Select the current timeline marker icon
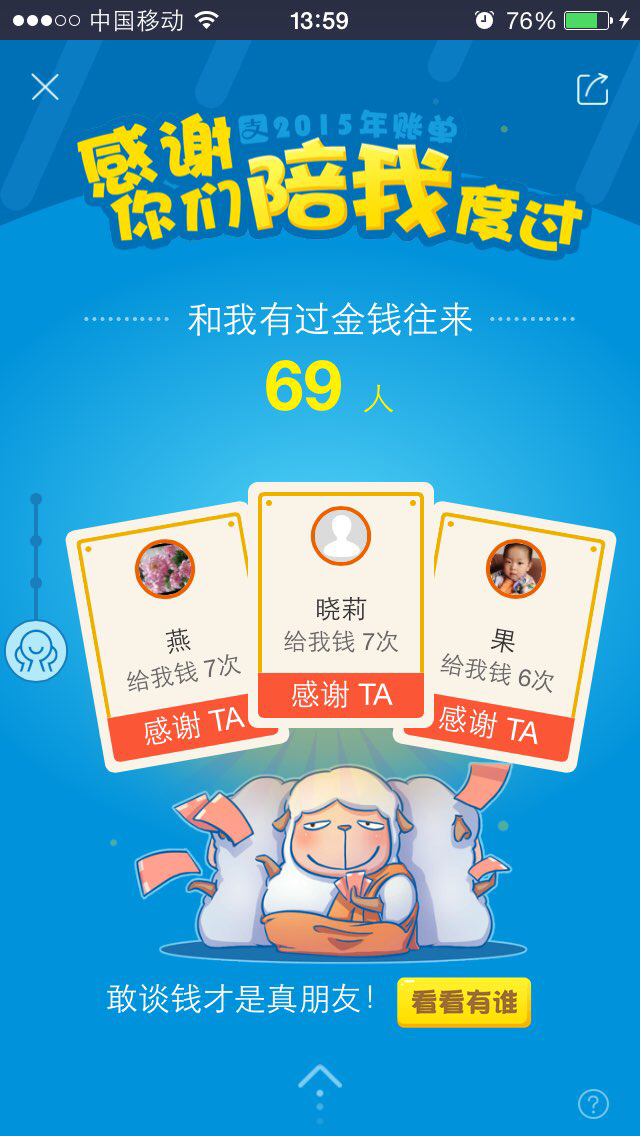 pyautogui.click(x=36, y=651)
